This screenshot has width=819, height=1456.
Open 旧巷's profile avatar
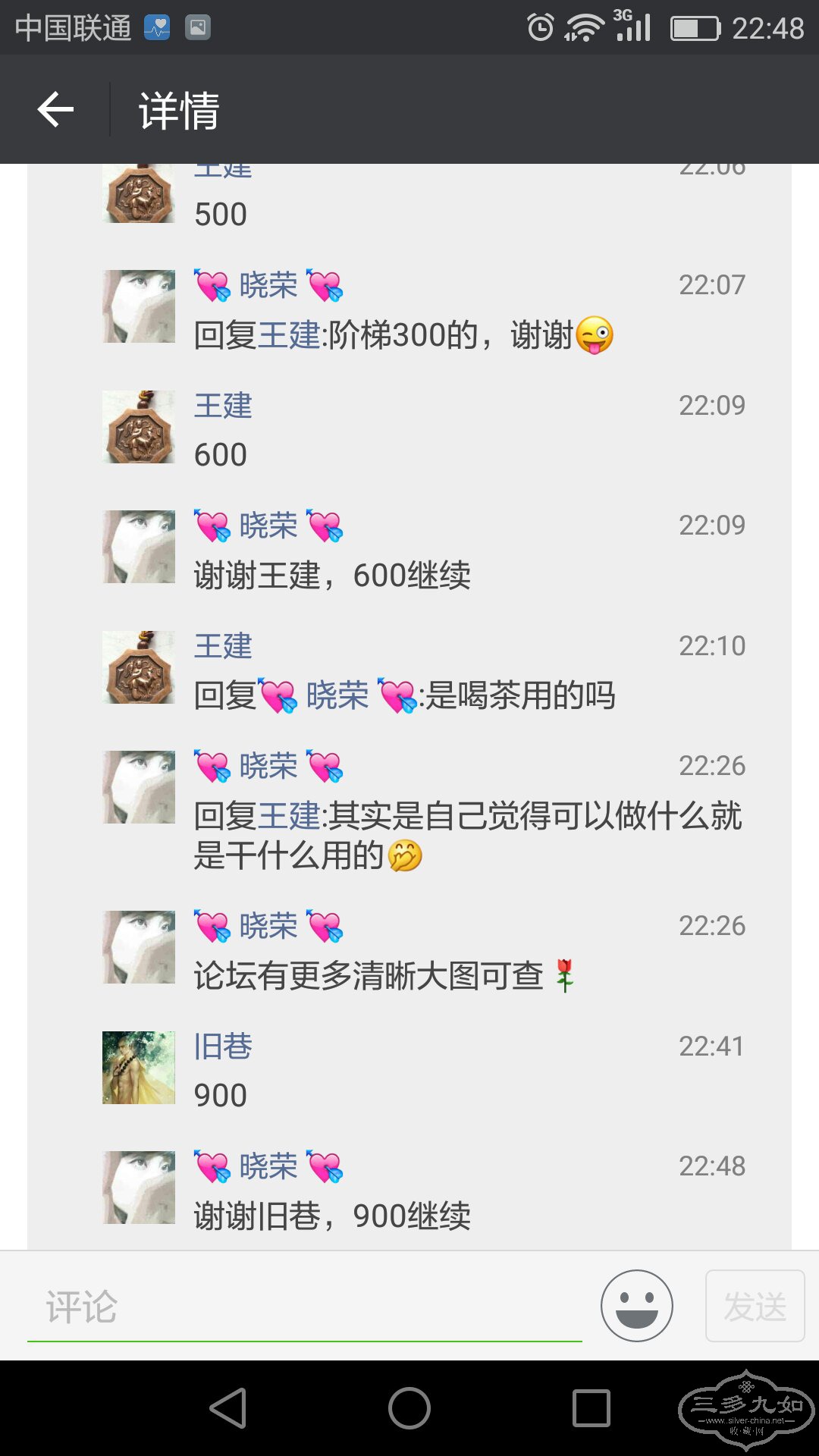click(x=139, y=1067)
